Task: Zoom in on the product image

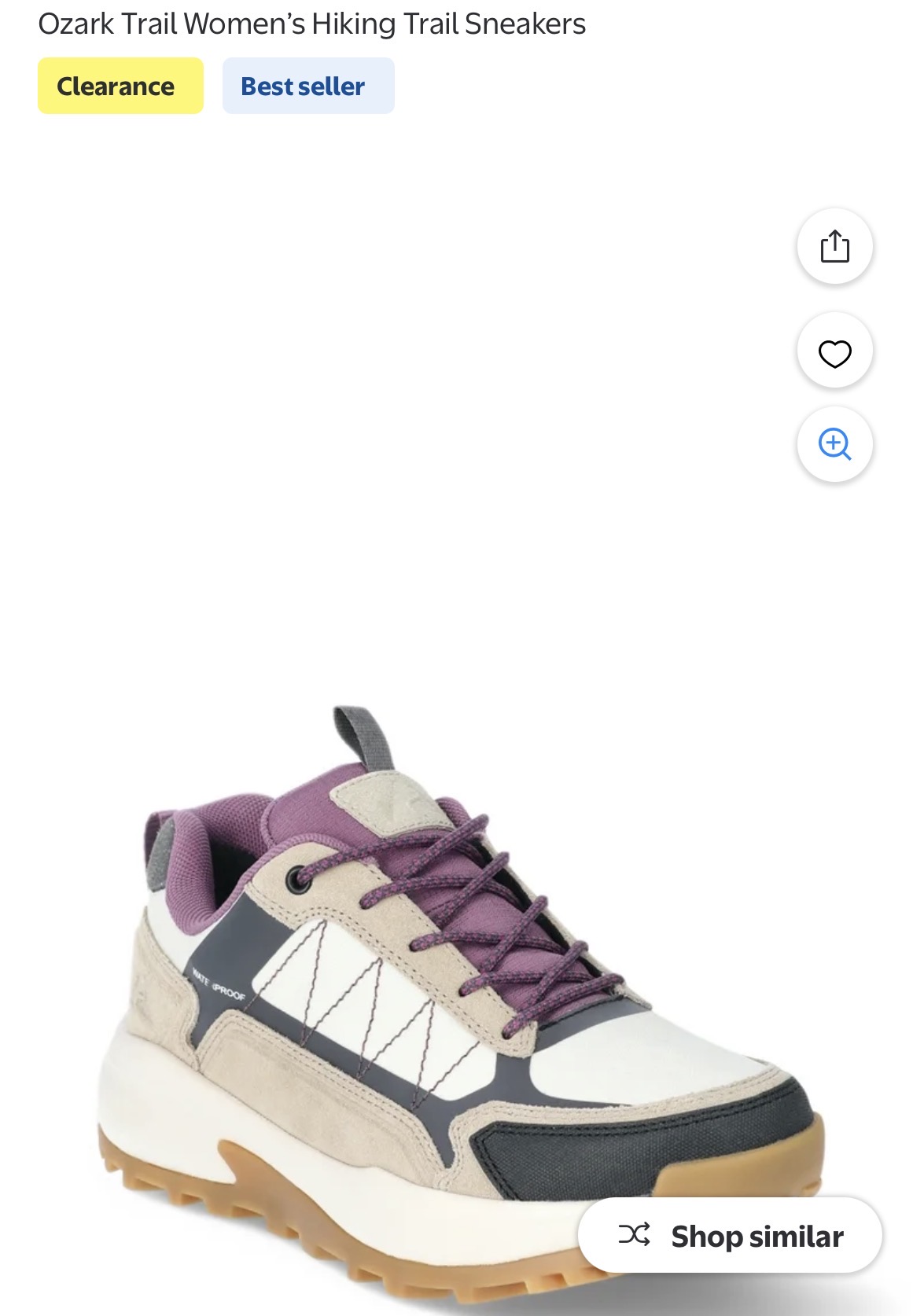Action: click(x=834, y=444)
